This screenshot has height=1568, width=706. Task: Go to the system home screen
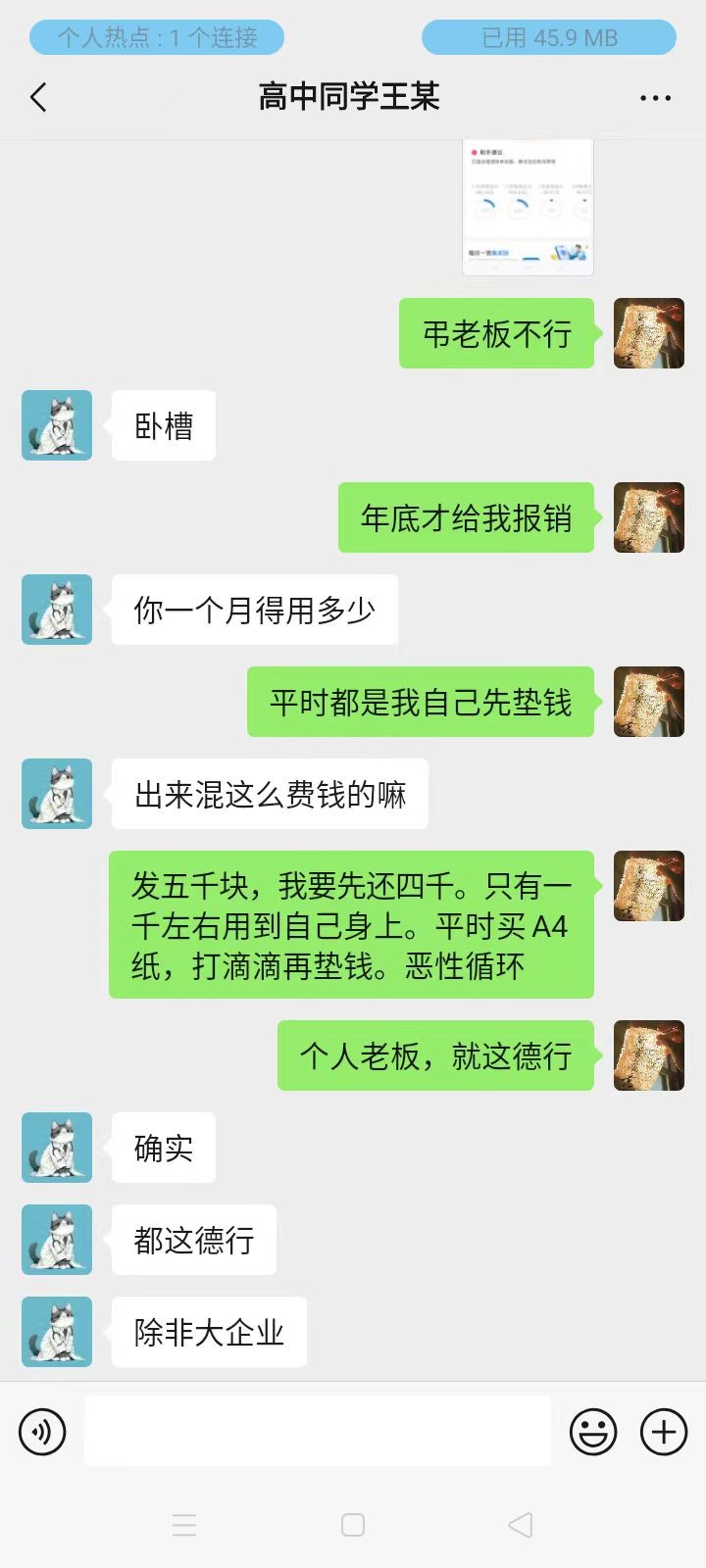pos(353,1525)
